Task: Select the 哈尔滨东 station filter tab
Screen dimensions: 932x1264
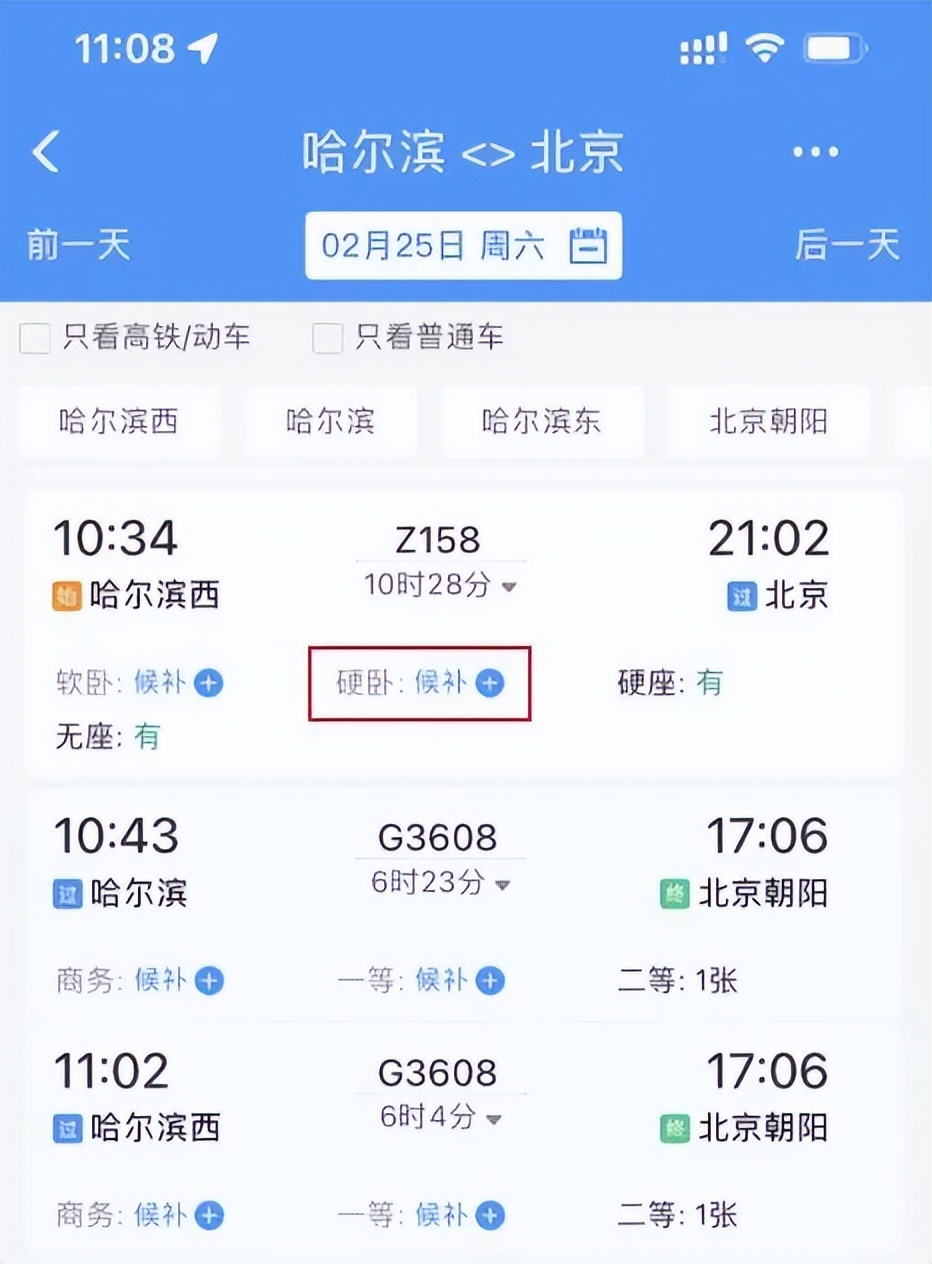Action: pos(541,422)
